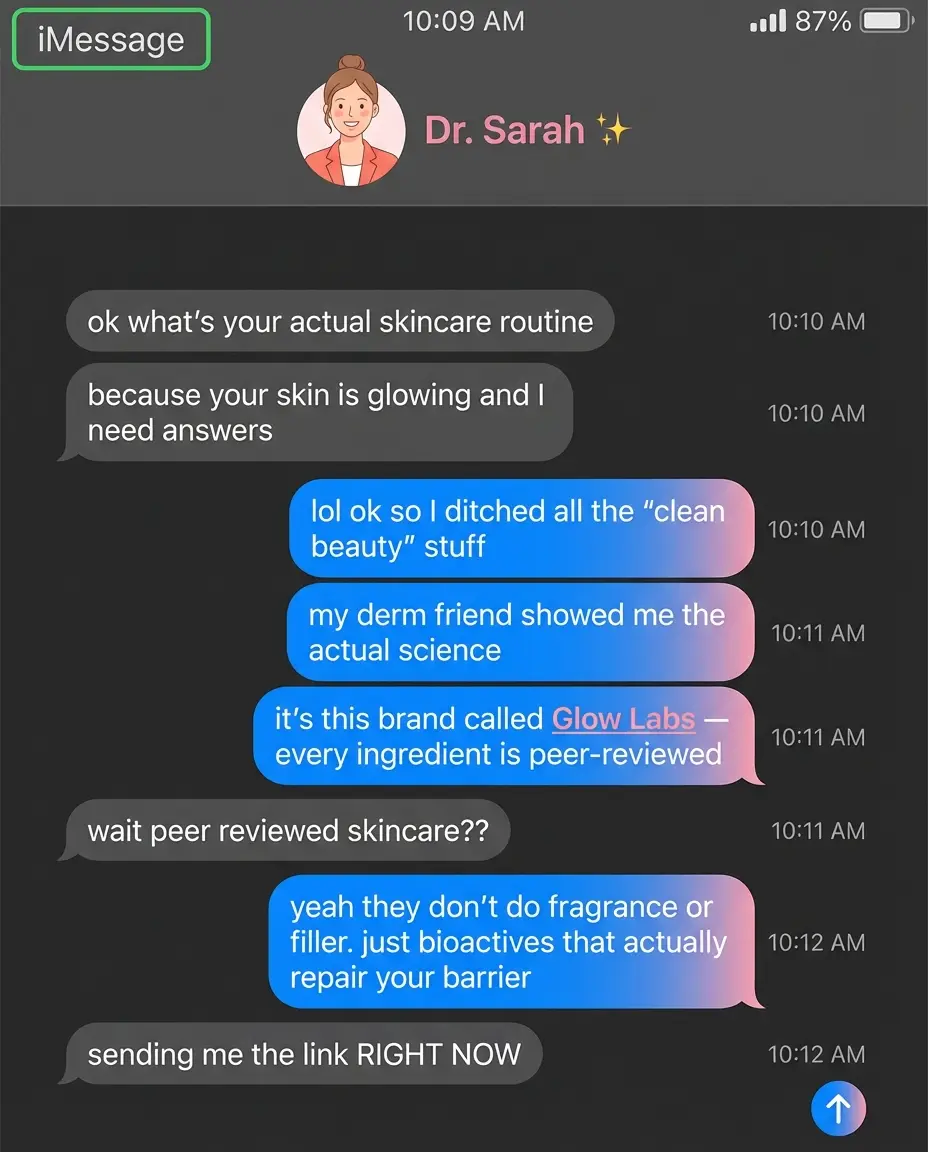Tap the scroll-to-bottom arrow icon
Viewport: 928px width, 1152px height.
[x=838, y=1108]
